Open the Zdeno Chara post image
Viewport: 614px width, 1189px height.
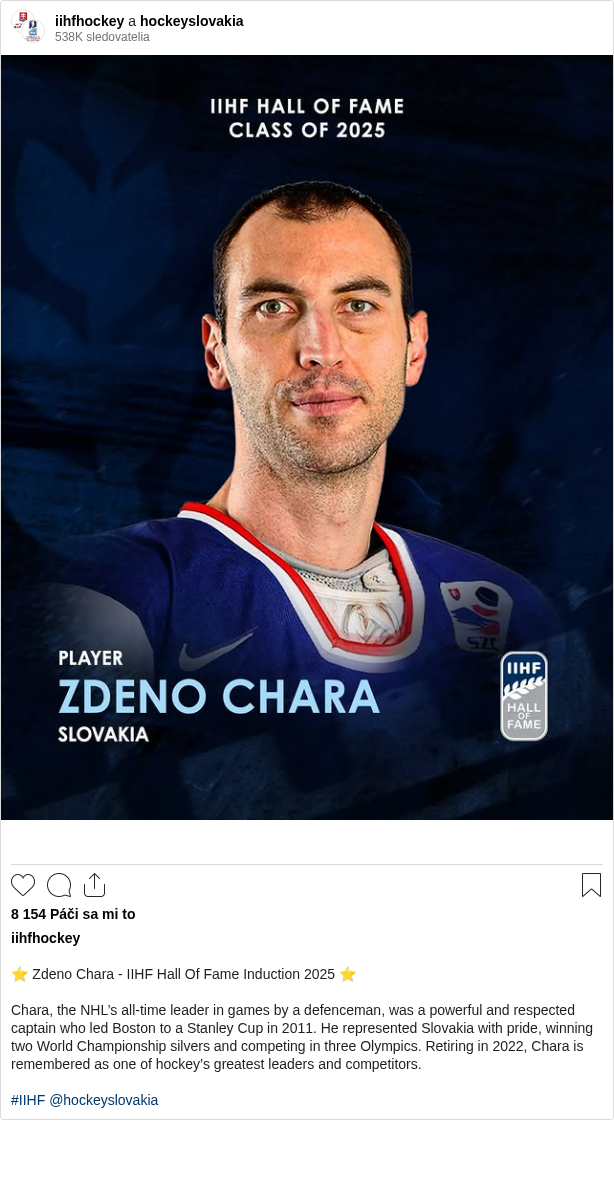tap(306, 437)
